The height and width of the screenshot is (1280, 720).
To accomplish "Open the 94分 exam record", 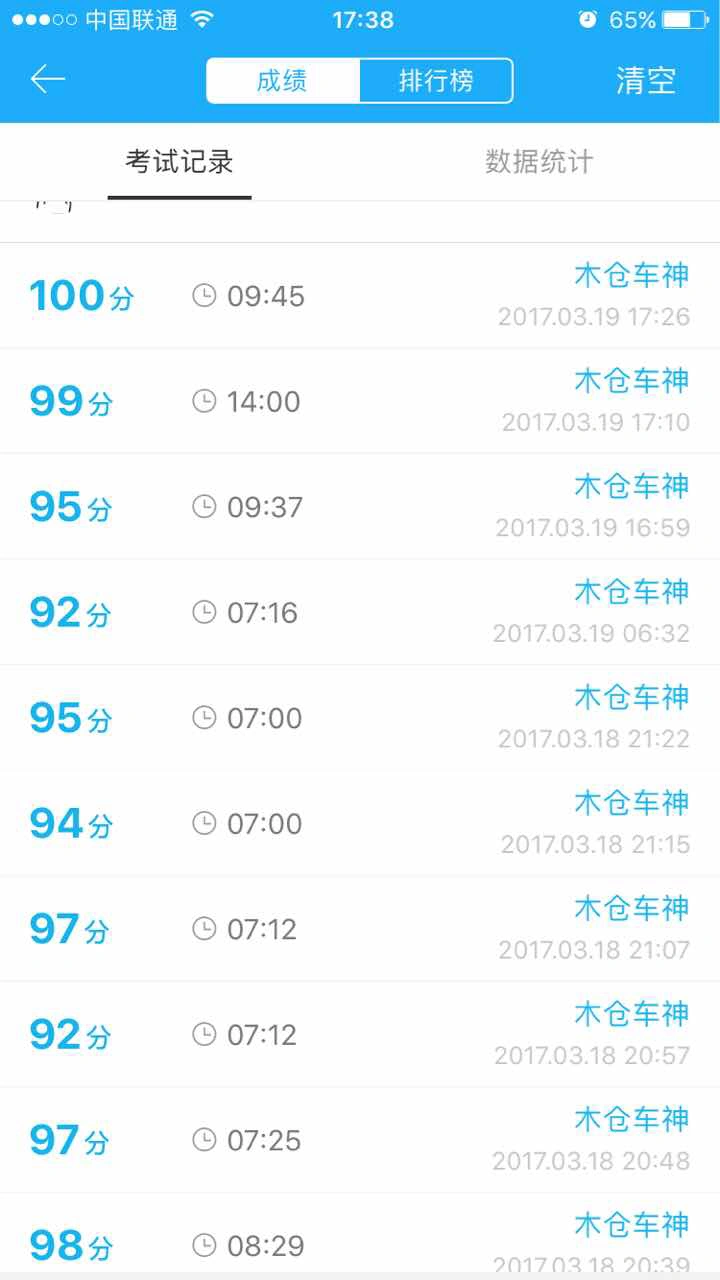I will click(360, 824).
